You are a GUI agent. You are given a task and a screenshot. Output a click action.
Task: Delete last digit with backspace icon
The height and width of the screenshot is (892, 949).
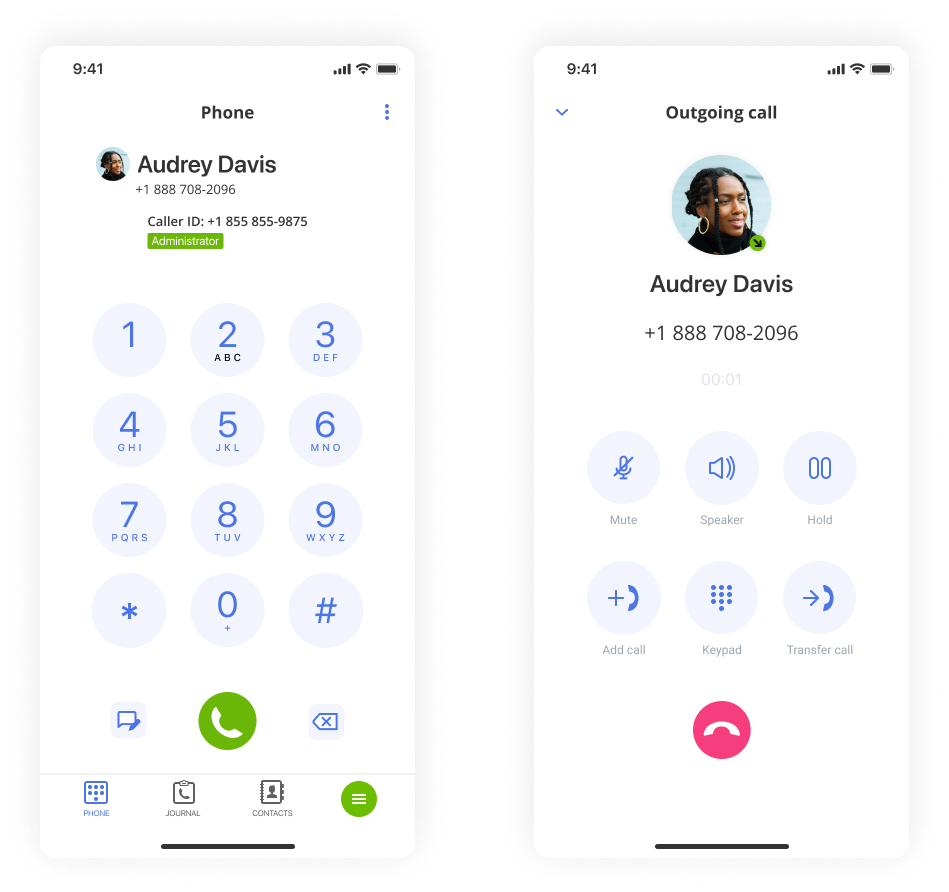pos(326,721)
